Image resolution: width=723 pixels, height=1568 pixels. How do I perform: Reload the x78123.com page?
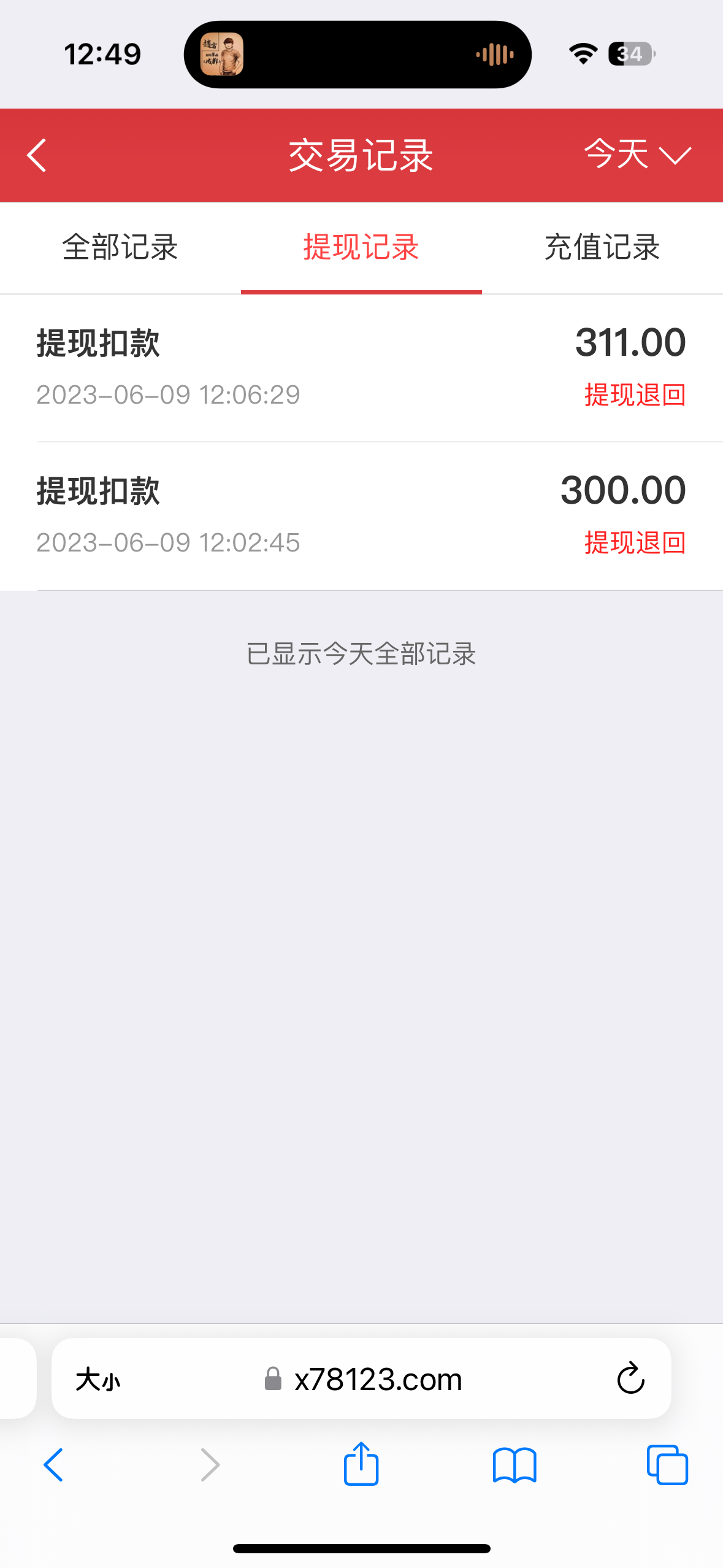pos(630,1379)
